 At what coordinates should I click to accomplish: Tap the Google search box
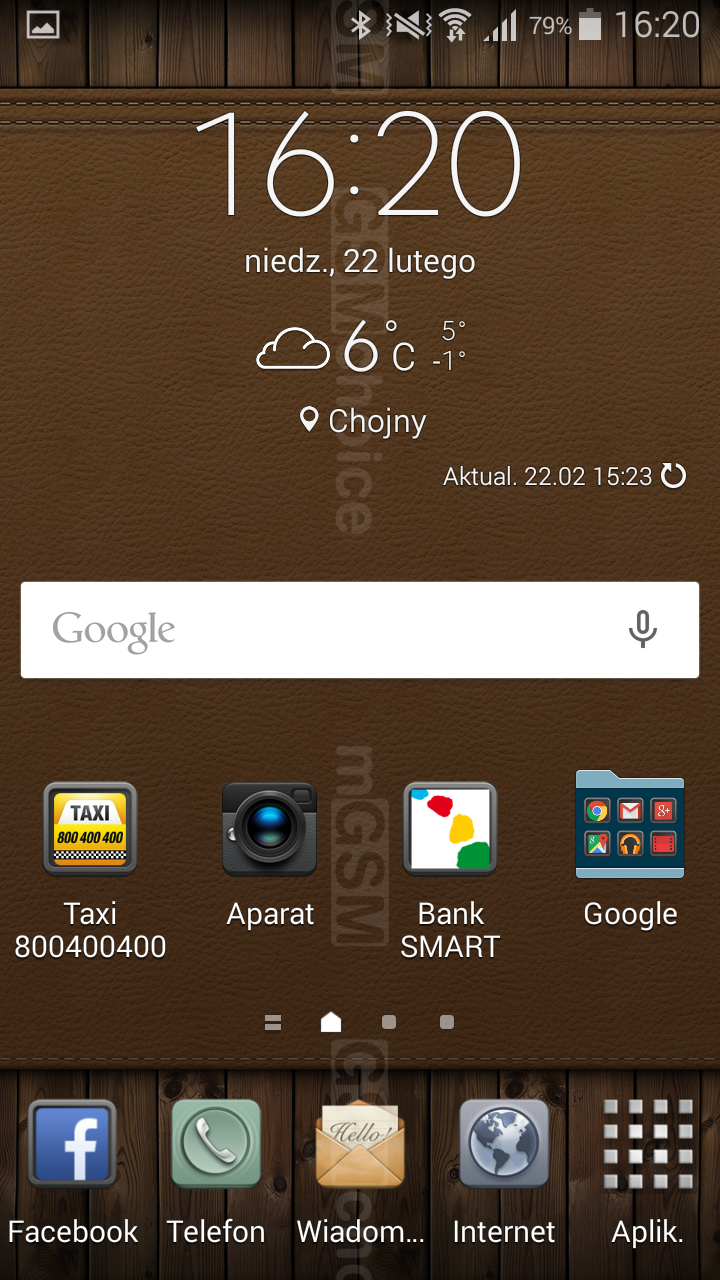coord(320,630)
